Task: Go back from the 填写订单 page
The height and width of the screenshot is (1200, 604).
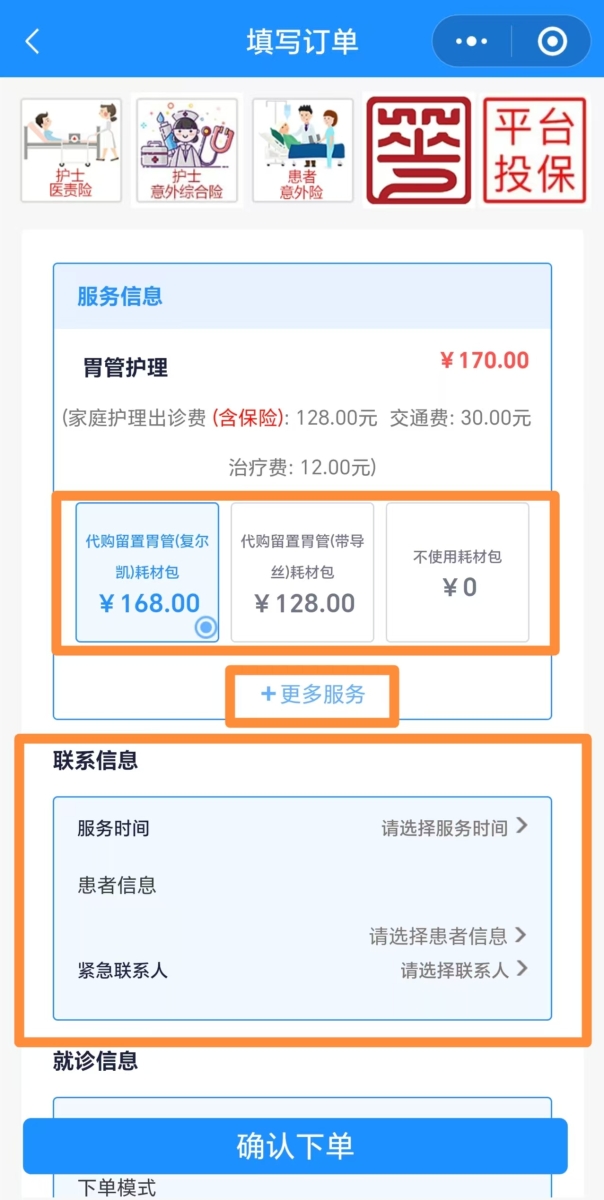Action: coord(33,41)
